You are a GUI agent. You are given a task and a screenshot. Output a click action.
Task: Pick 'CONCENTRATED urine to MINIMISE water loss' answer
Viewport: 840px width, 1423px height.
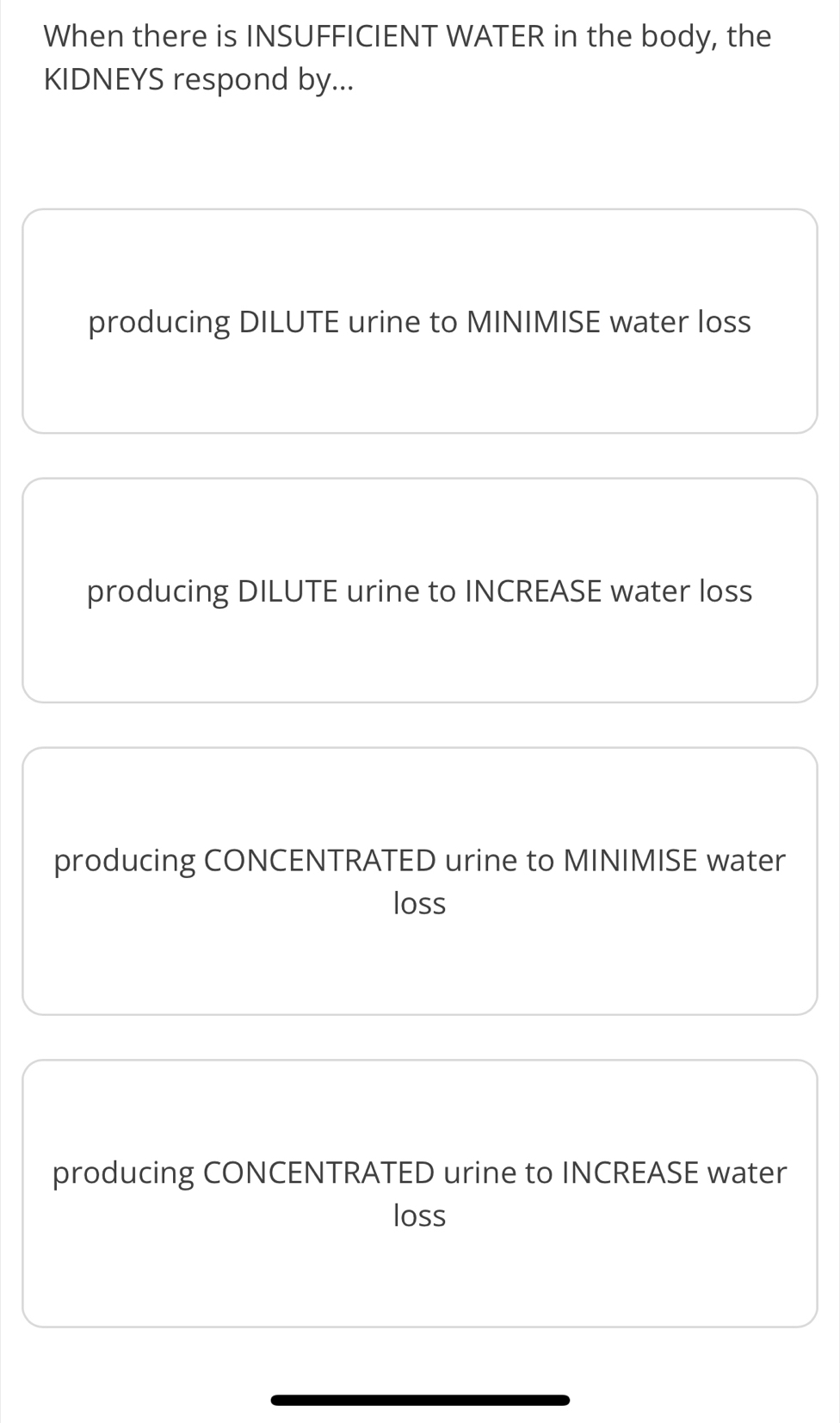pyautogui.click(x=420, y=881)
